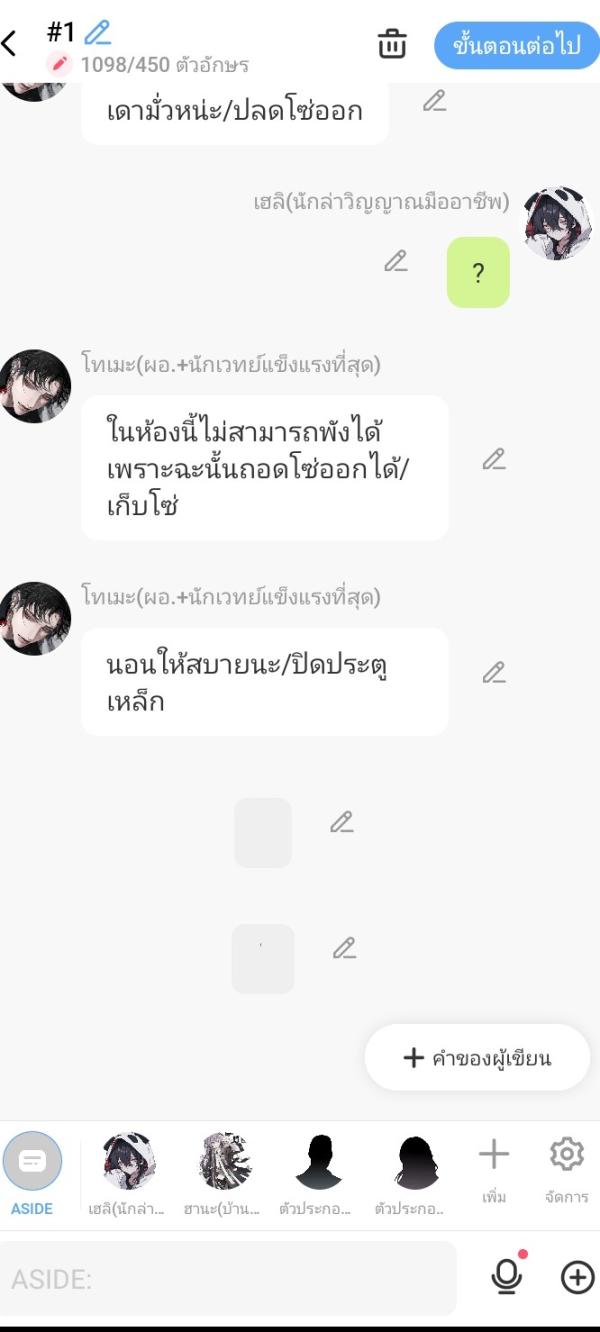Edit the "?" message from เฮลิ
Image resolution: width=600 pixels, height=1332 pixels.
pos(396,261)
